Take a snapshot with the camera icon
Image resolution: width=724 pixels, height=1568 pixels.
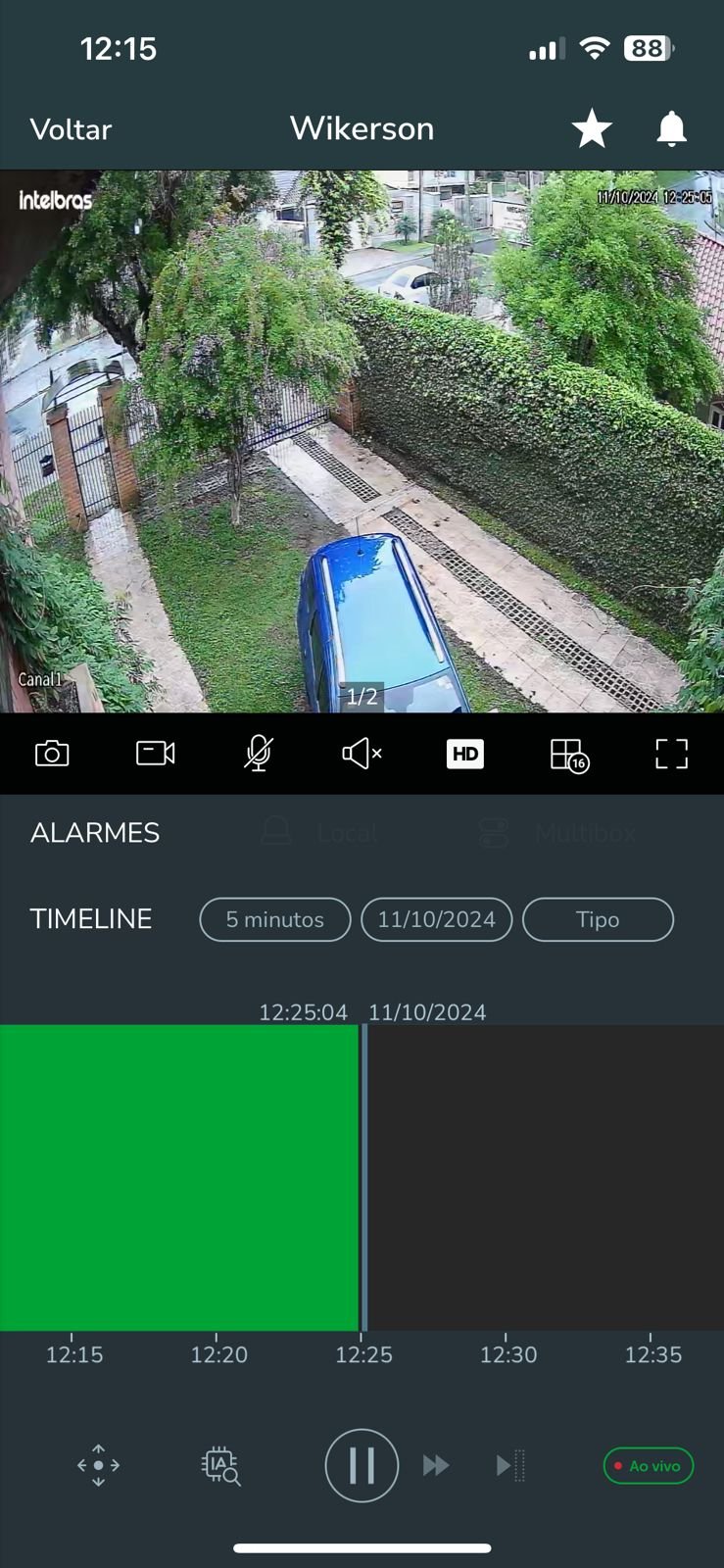point(52,754)
